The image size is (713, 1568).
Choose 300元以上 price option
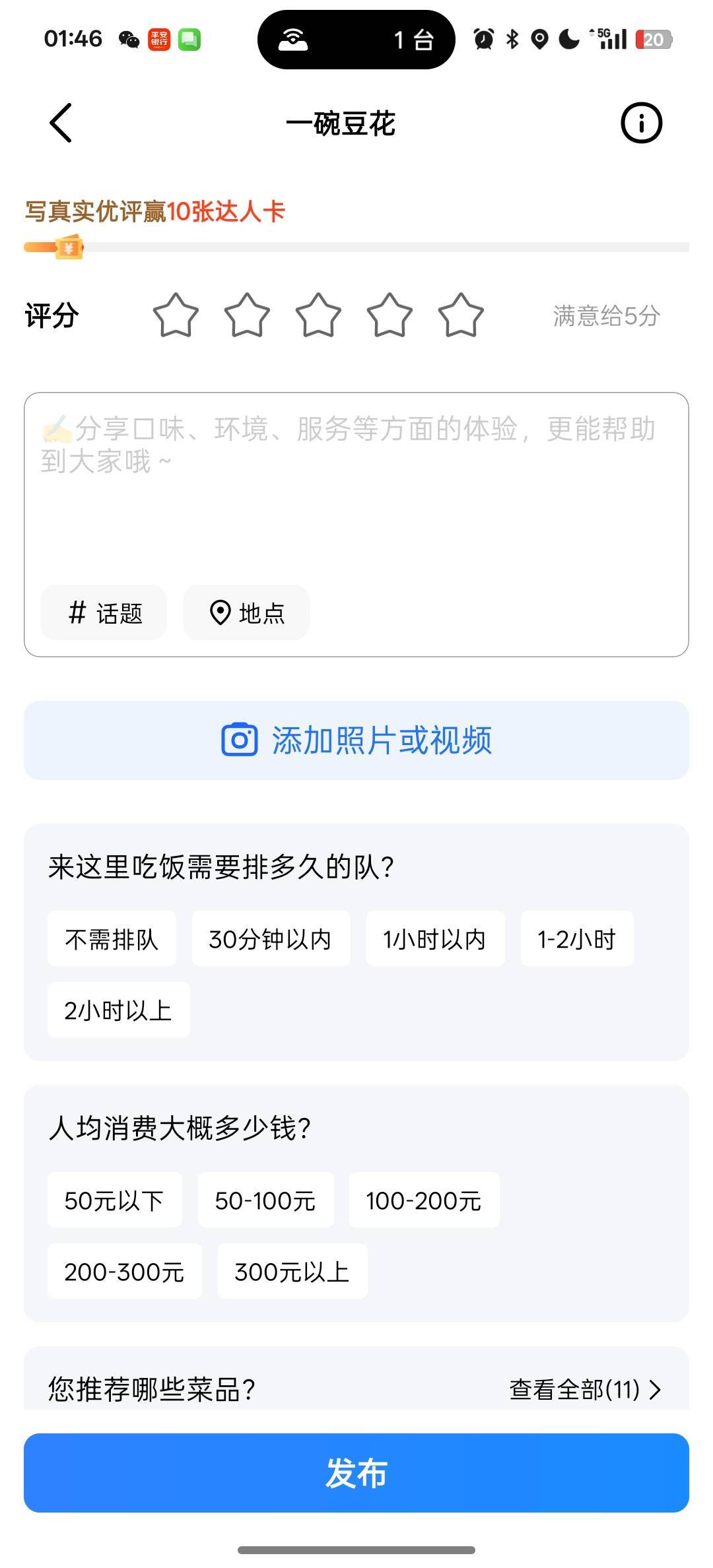tap(292, 1271)
